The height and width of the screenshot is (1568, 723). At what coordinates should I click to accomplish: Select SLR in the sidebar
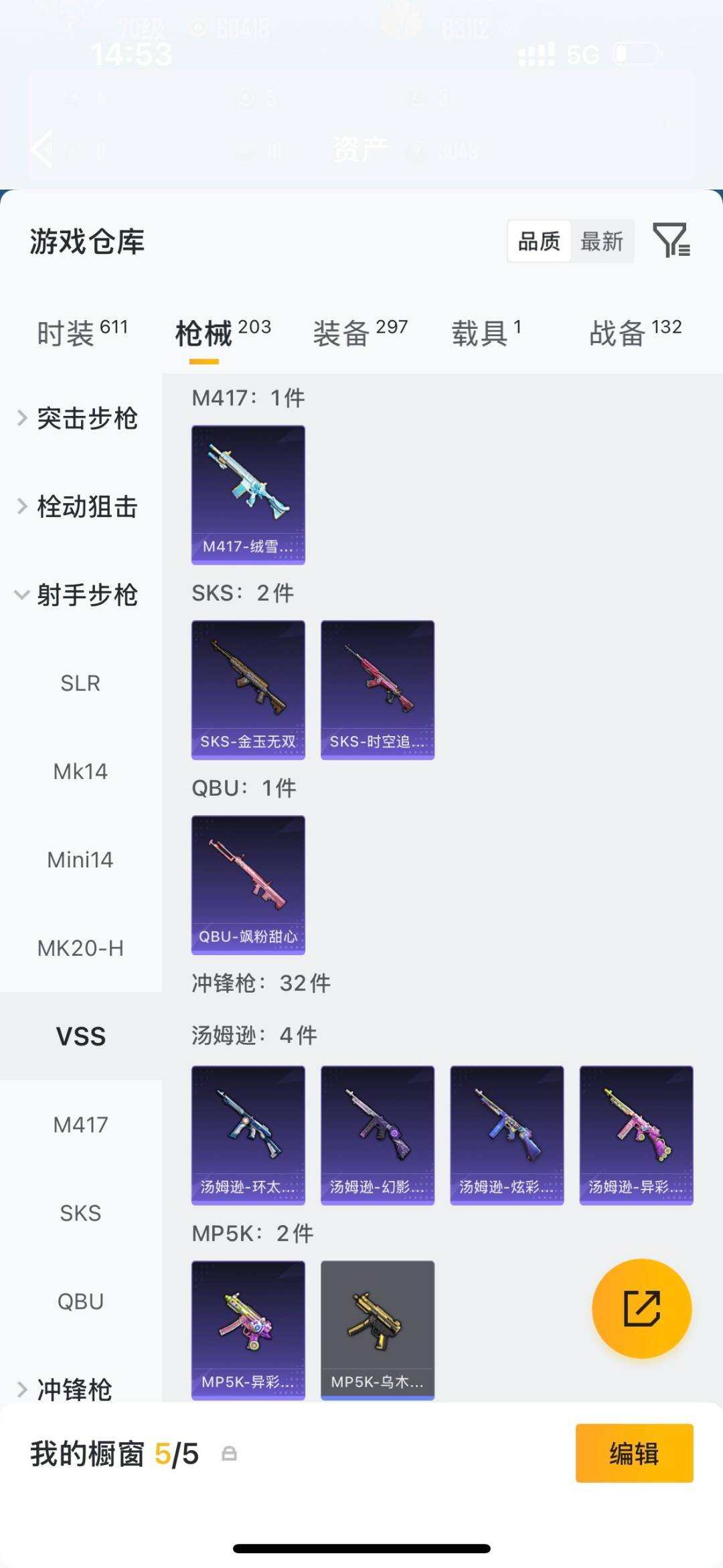pyautogui.click(x=80, y=683)
